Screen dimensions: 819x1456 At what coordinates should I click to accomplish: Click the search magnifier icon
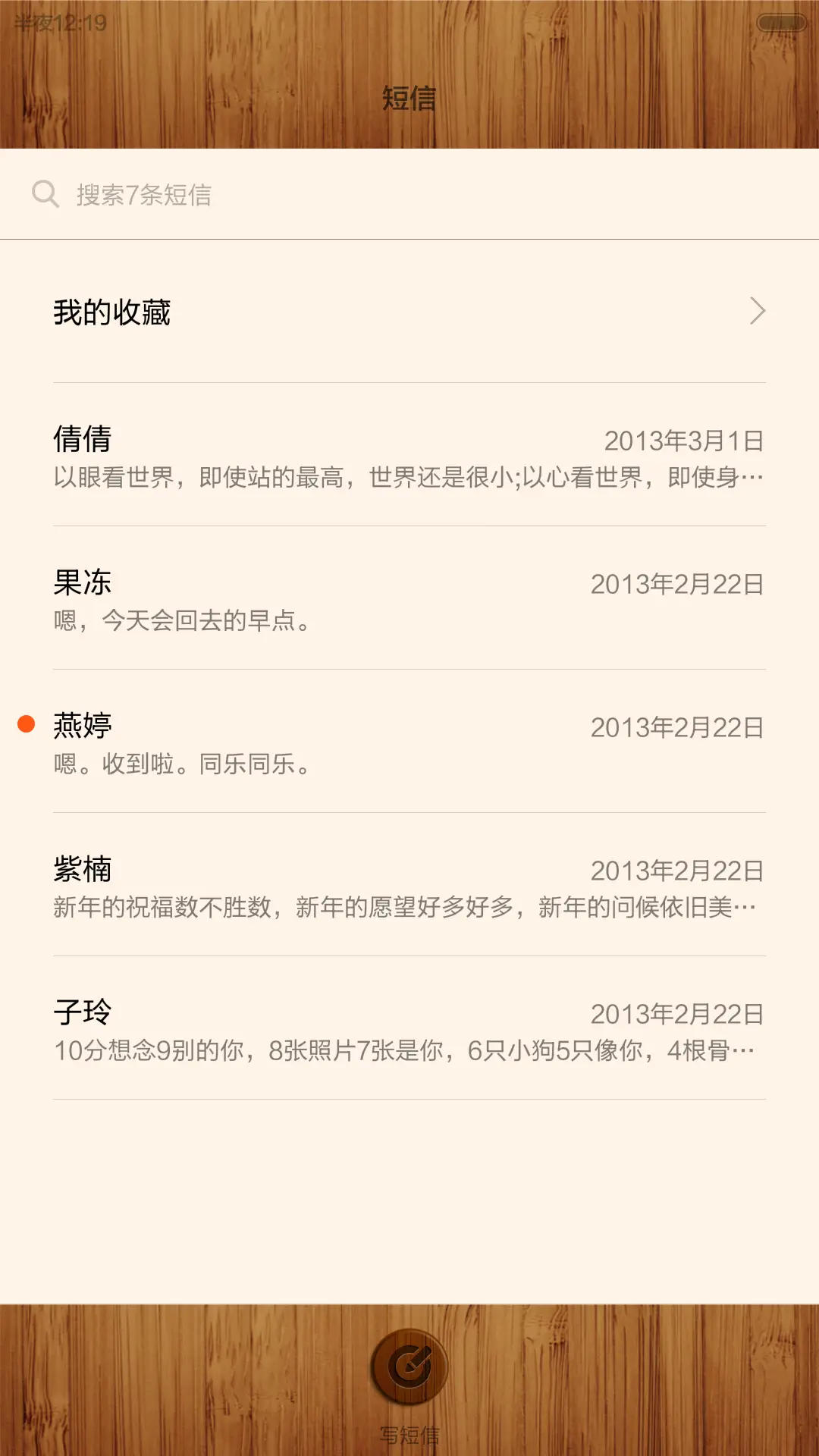pos(45,193)
